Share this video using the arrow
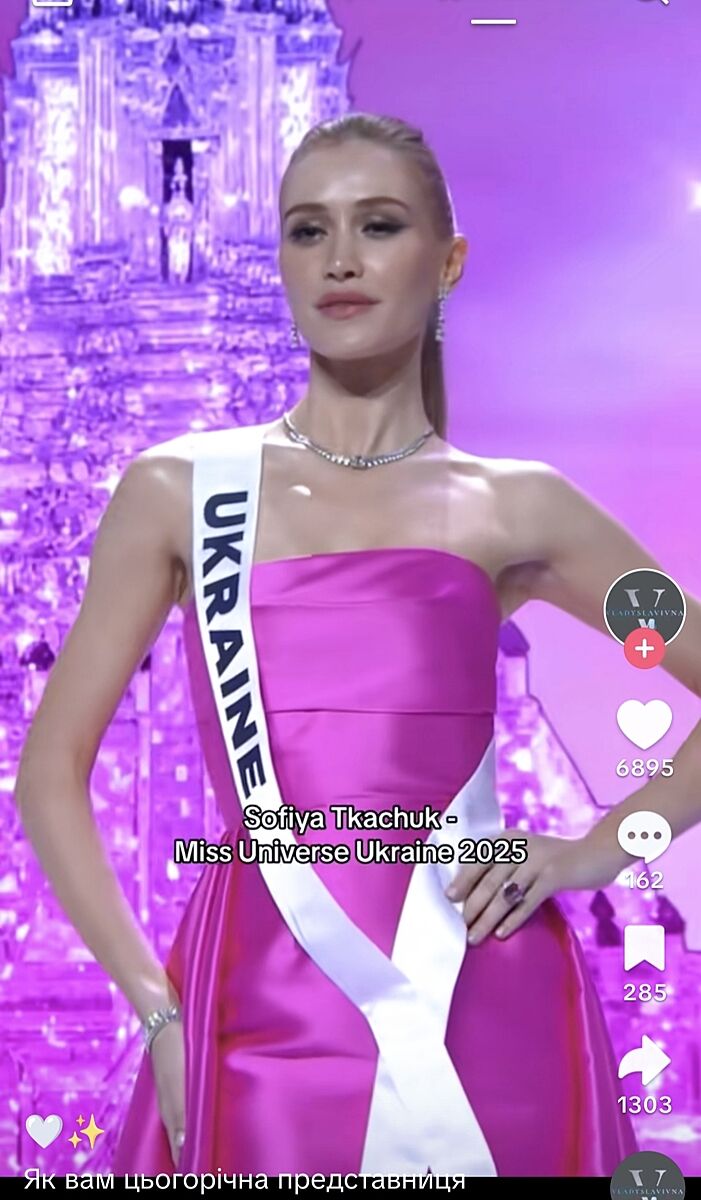Screen dimensions: 701x1200 click(x=644, y=1061)
